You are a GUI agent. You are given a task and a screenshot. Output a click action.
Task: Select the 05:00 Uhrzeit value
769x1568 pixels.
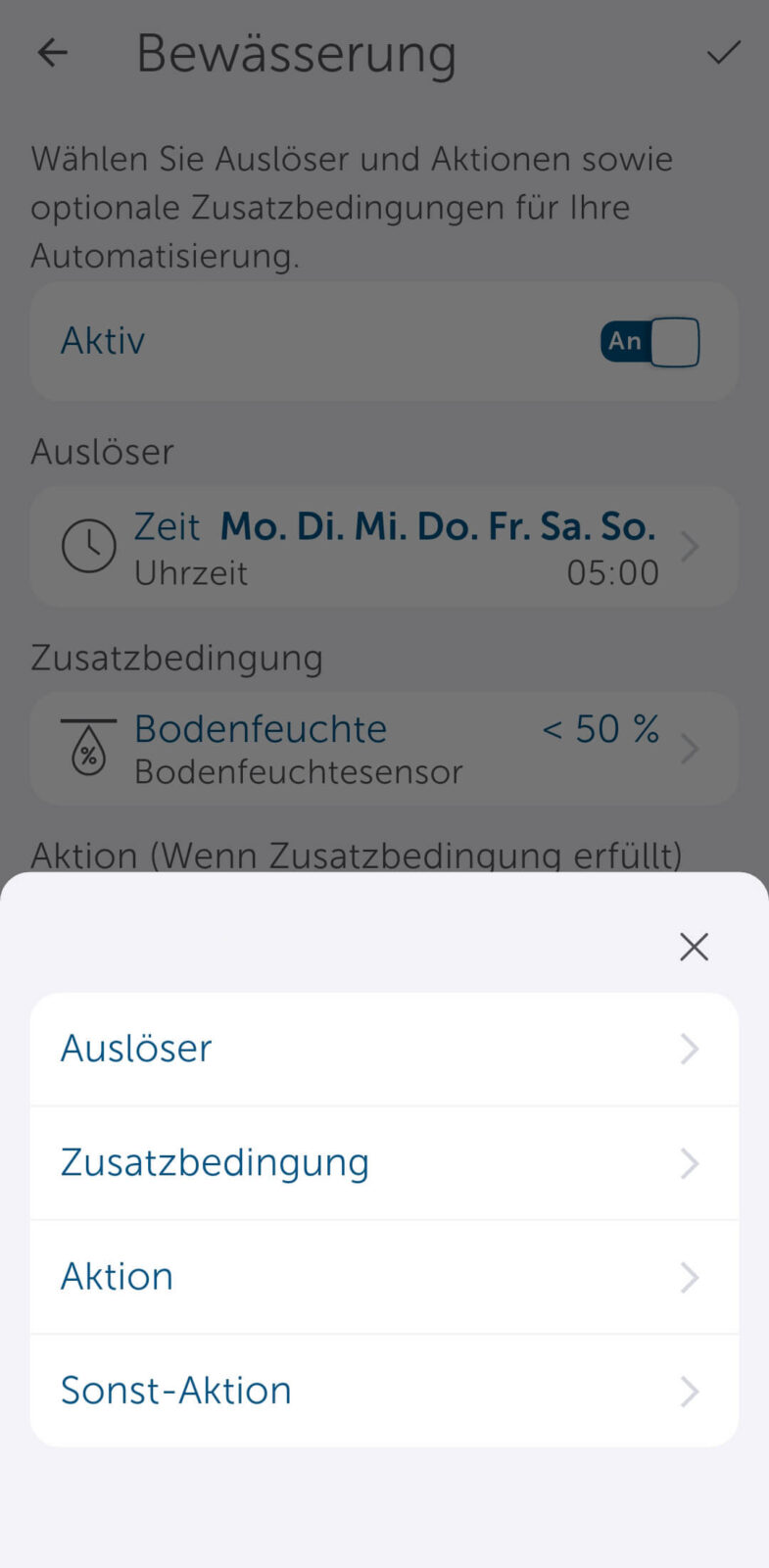click(x=612, y=572)
